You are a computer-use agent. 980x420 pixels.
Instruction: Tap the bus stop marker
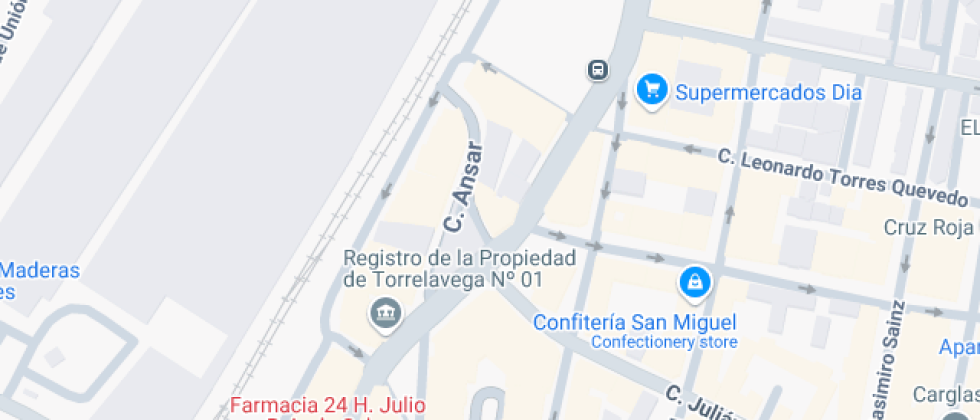pos(598,70)
